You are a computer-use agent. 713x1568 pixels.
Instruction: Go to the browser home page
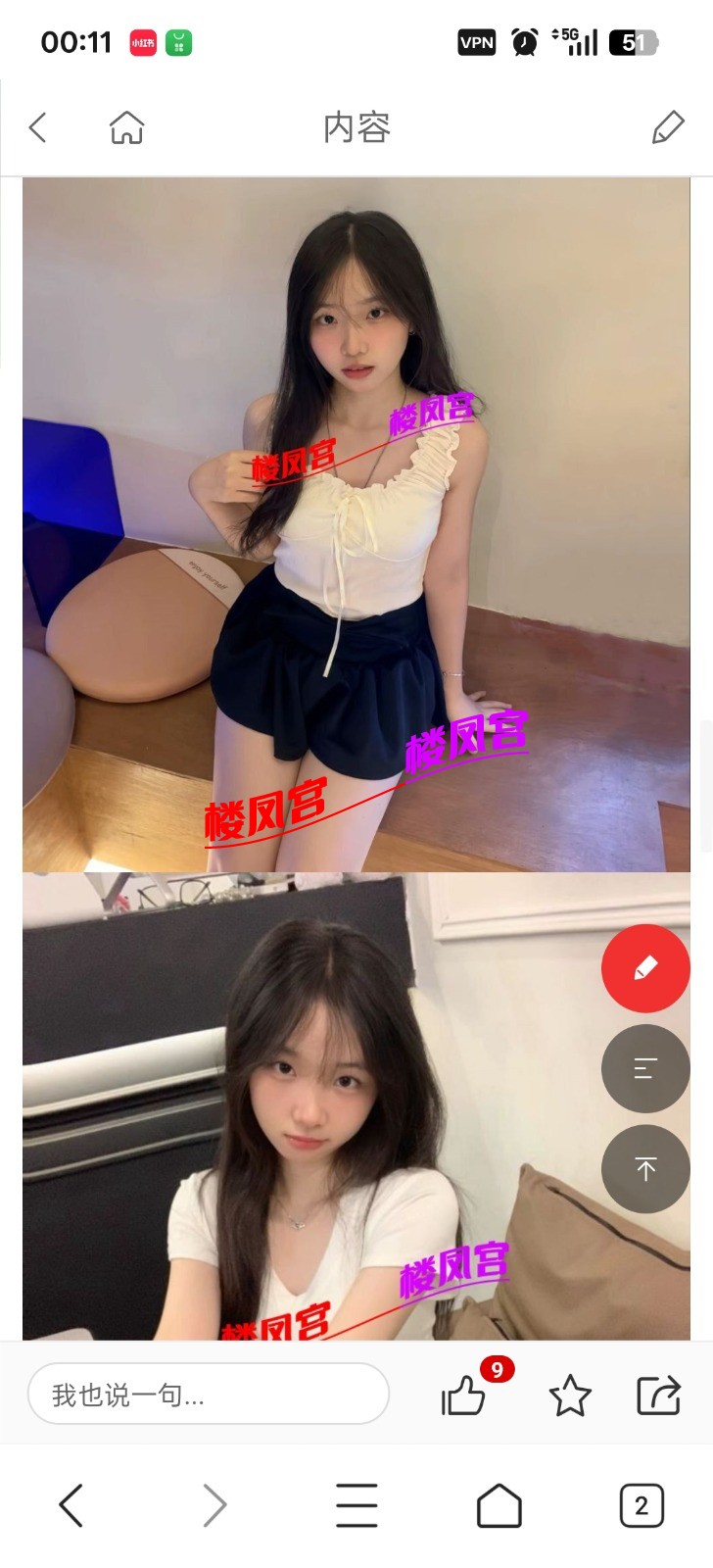click(499, 1505)
